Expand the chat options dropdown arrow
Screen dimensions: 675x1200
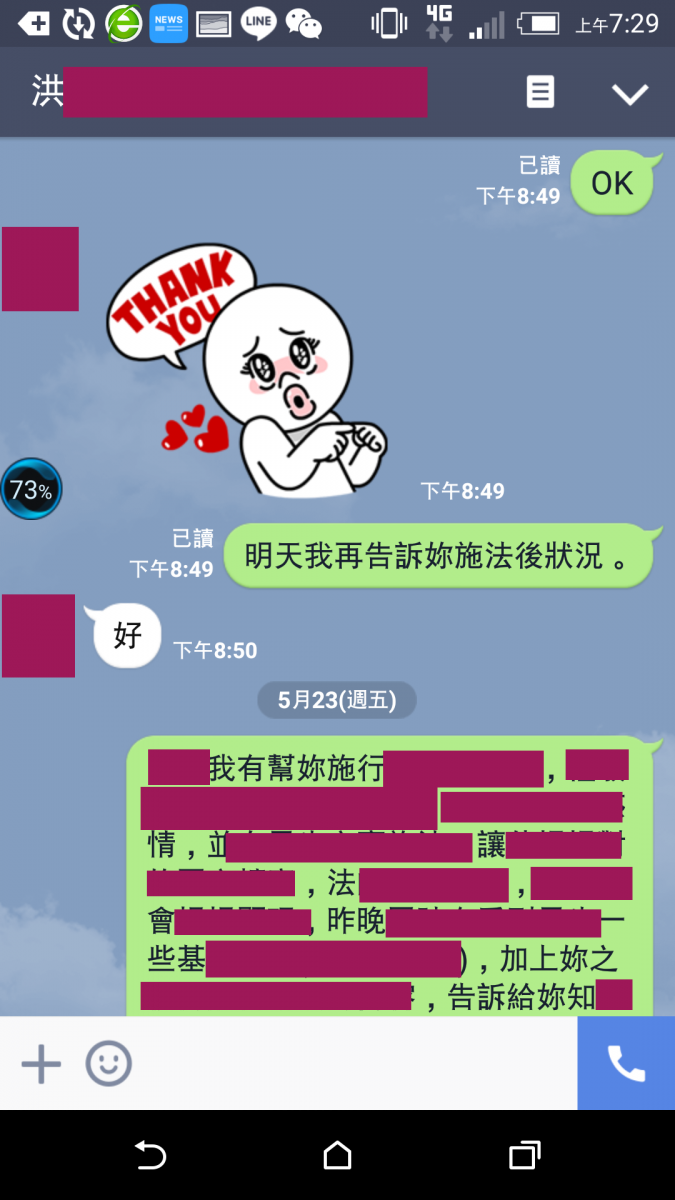pos(630,94)
